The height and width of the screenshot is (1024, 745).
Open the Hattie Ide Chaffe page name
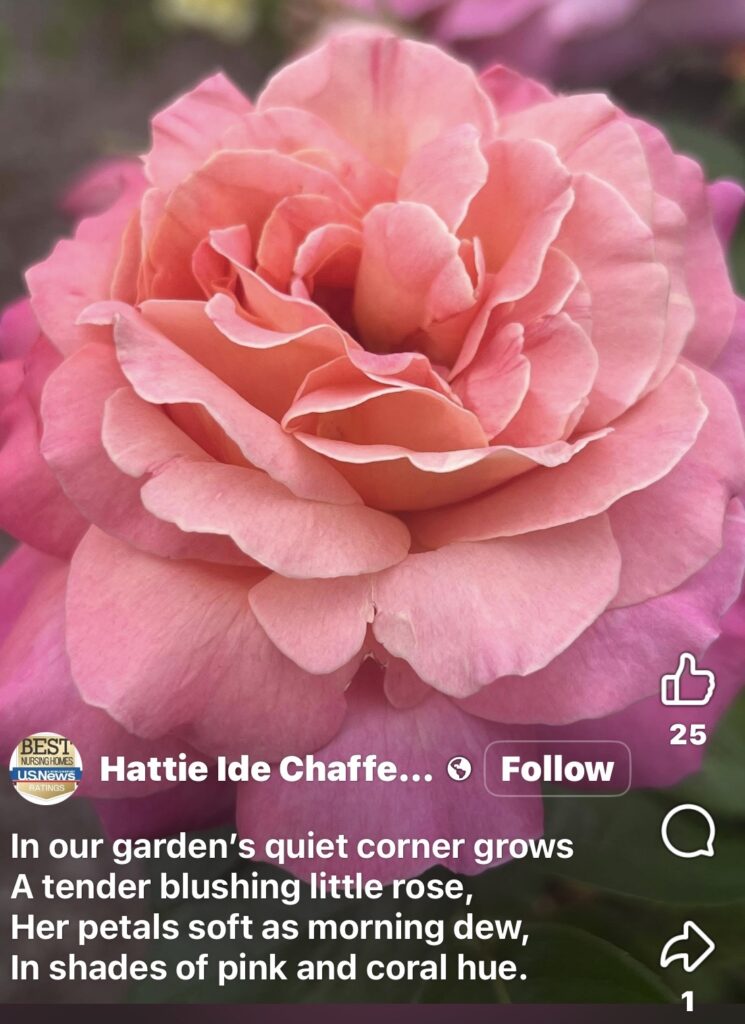(266, 769)
